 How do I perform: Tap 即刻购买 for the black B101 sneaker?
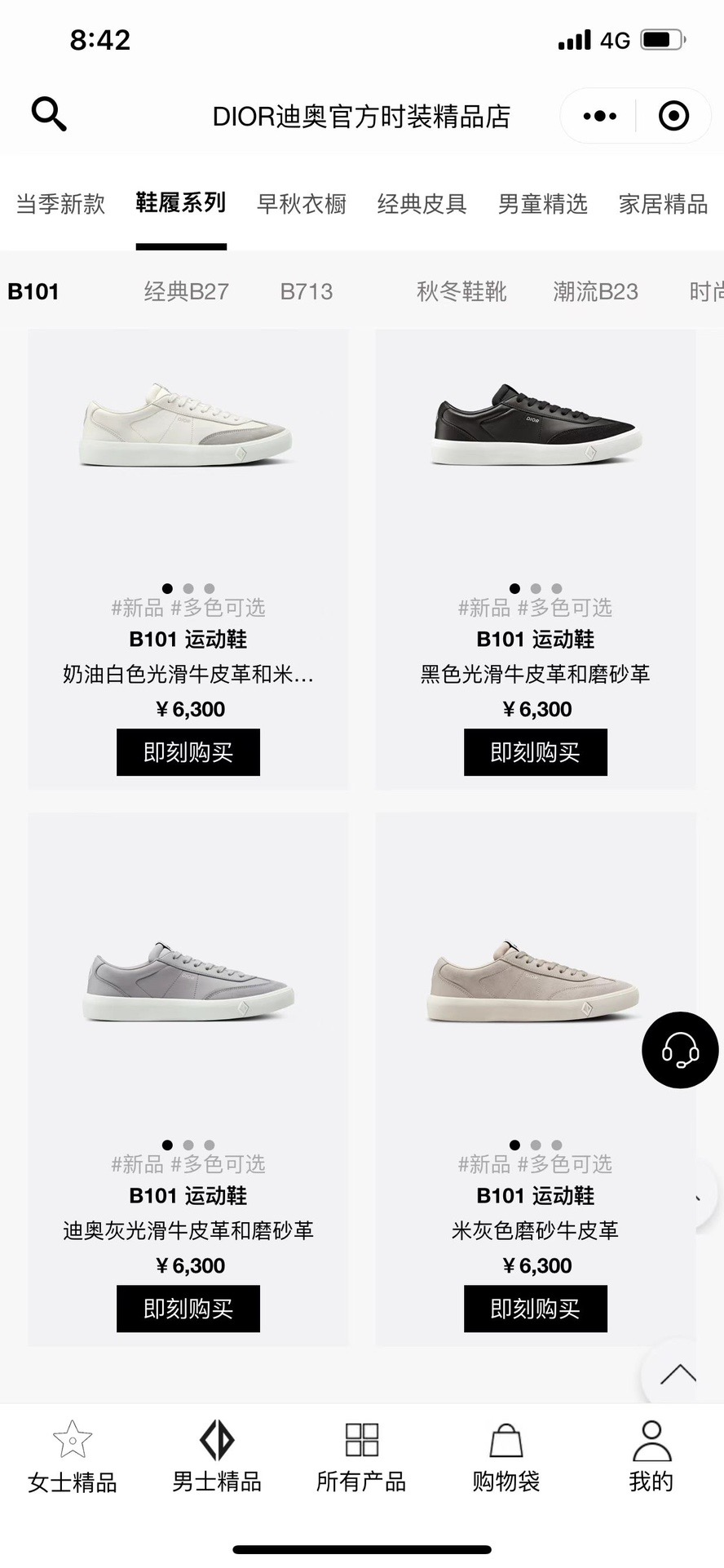point(536,752)
